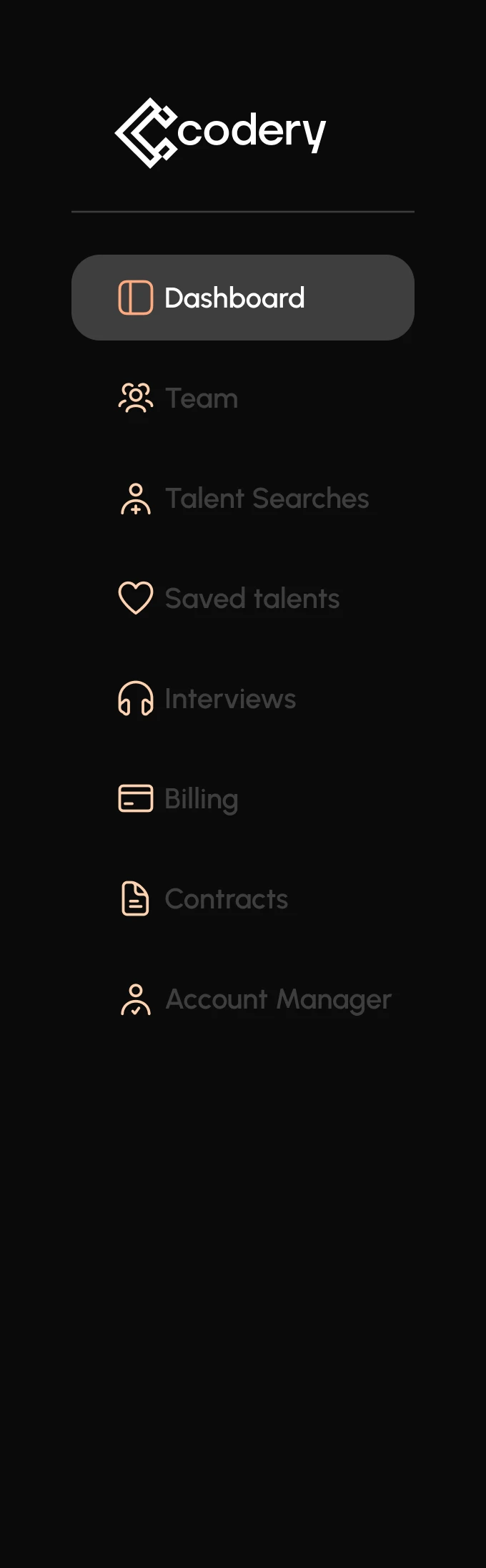The width and height of the screenshot is (486, 1568).
Task: Go to the Team page
Action: [x=201, y=398]
